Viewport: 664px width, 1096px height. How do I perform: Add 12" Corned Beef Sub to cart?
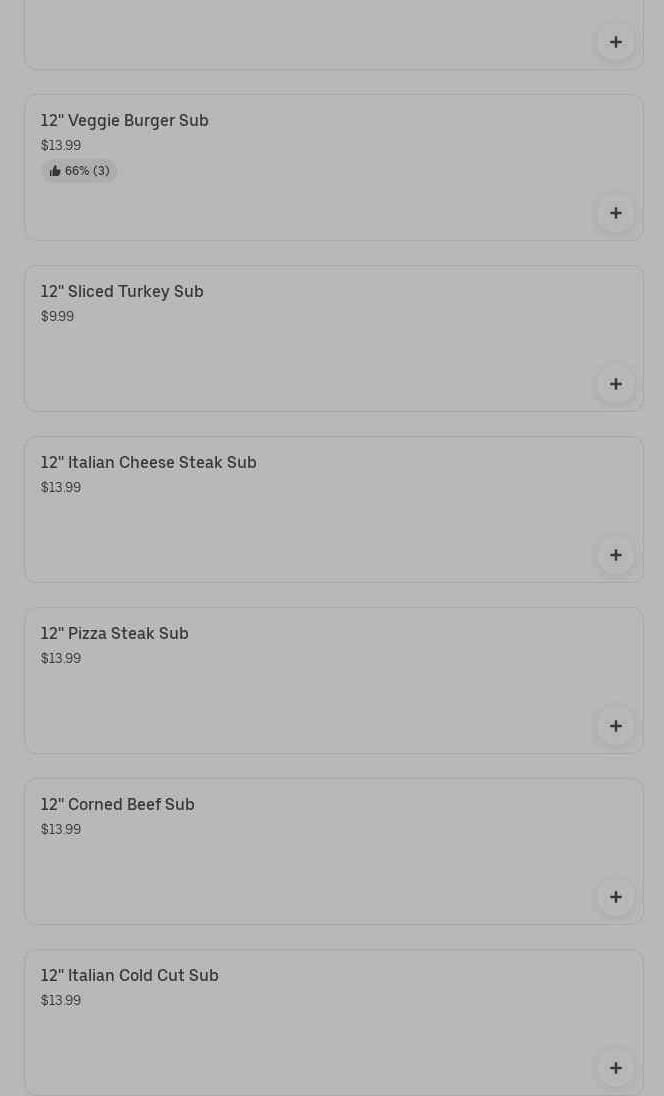(x=615, y=897)
